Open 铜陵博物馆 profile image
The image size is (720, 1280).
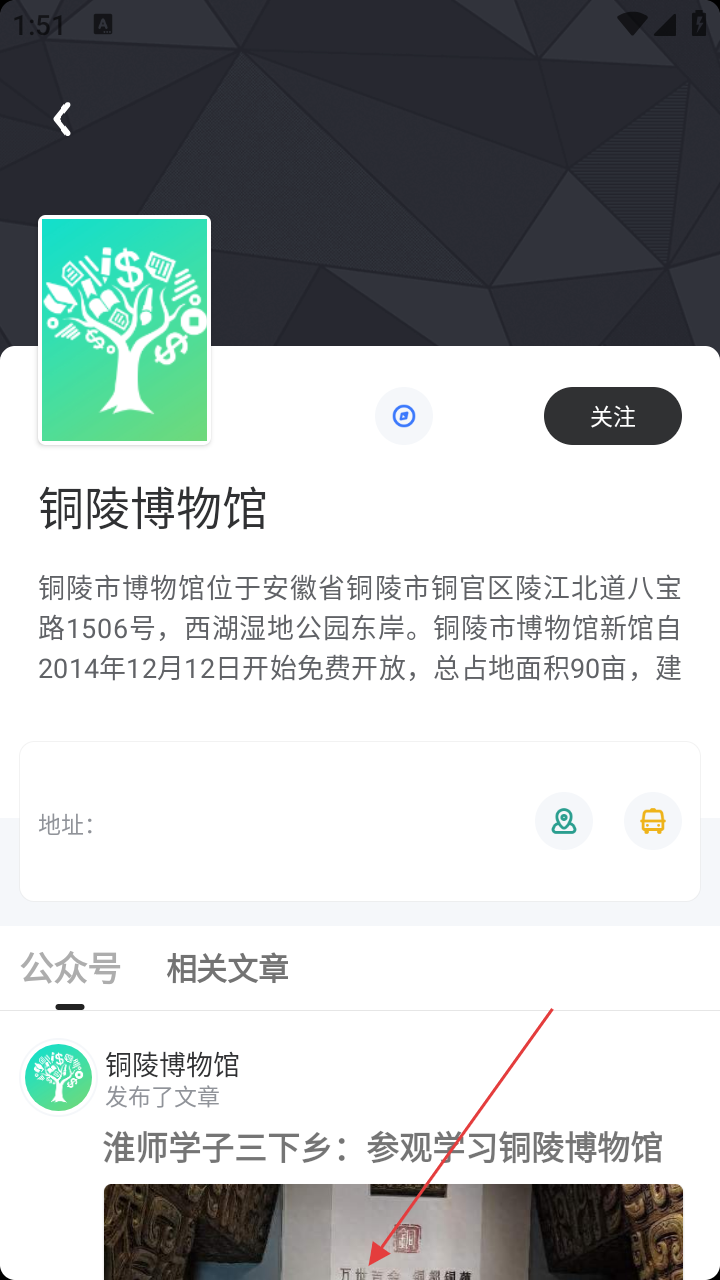[124, 330]
